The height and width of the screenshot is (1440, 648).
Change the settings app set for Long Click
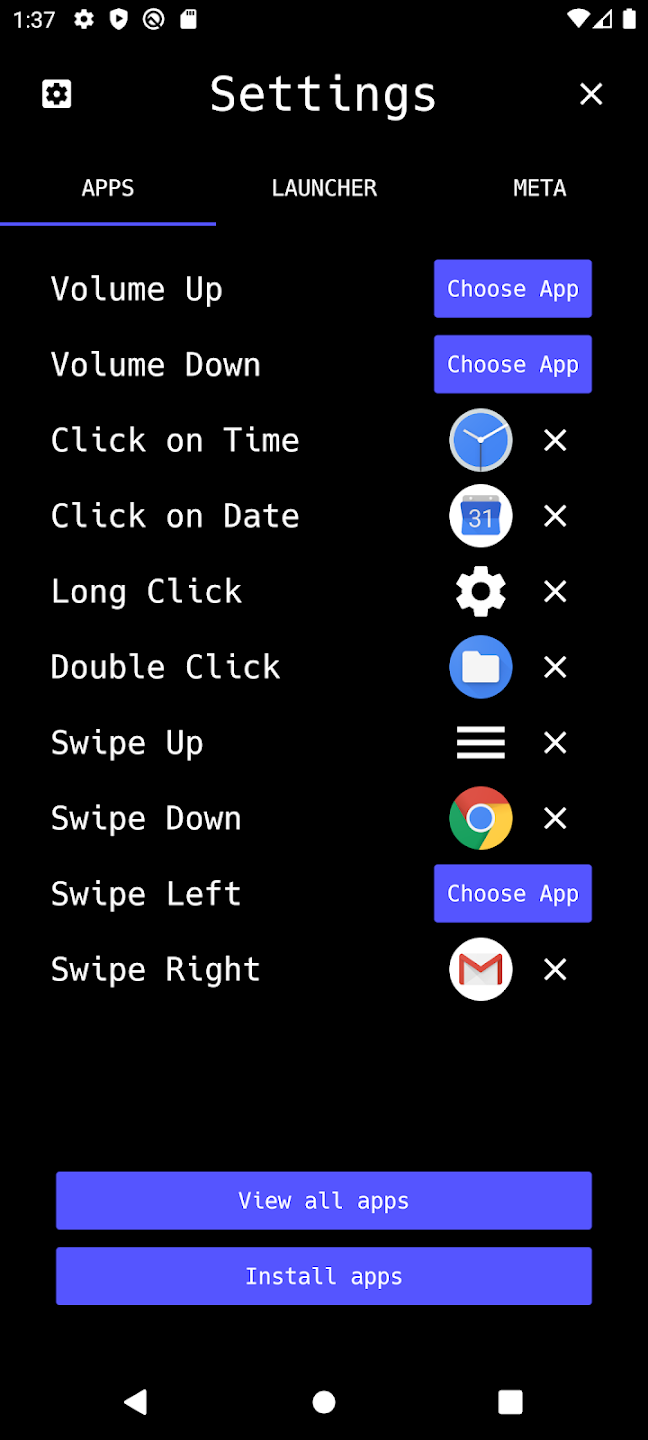[x=481, y=592]
